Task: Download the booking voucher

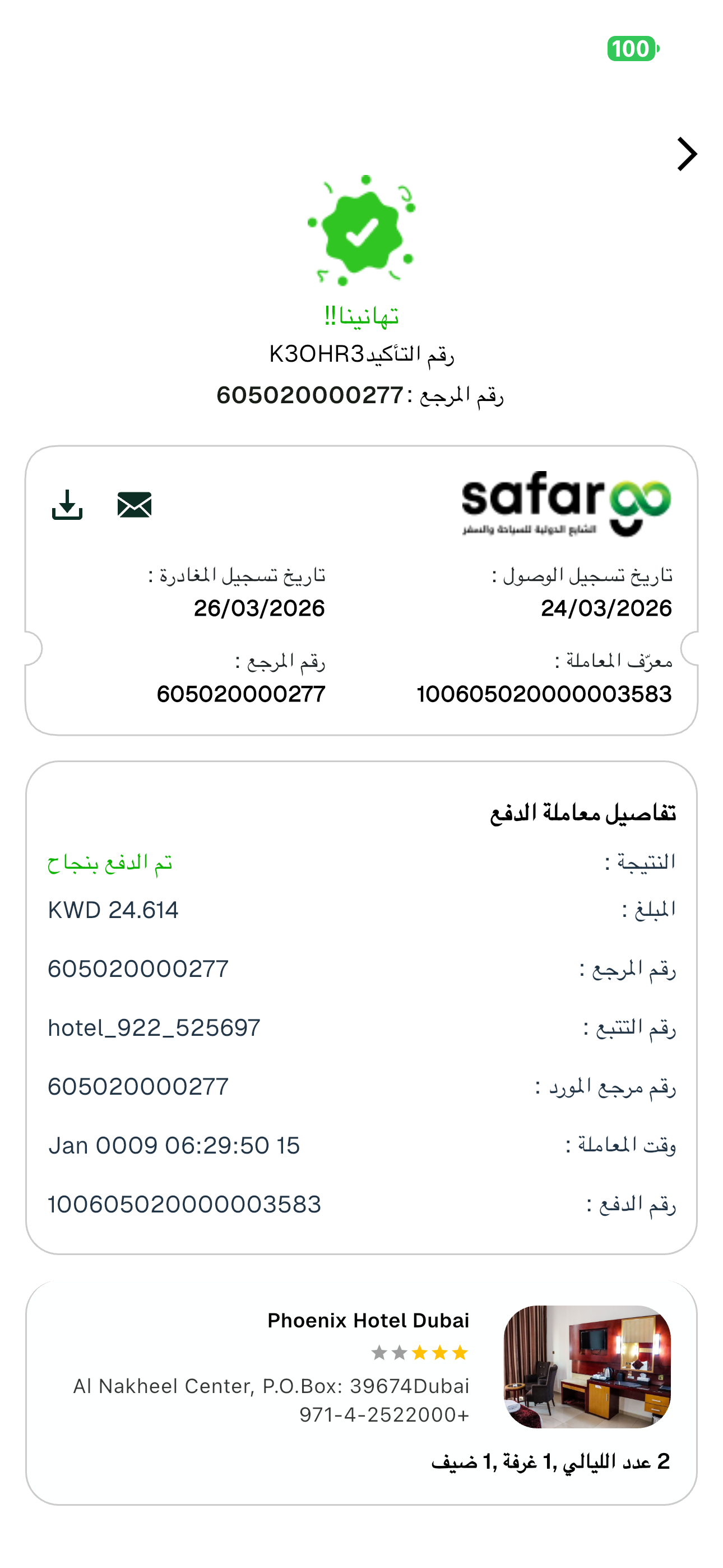Action: pos(67,505)
